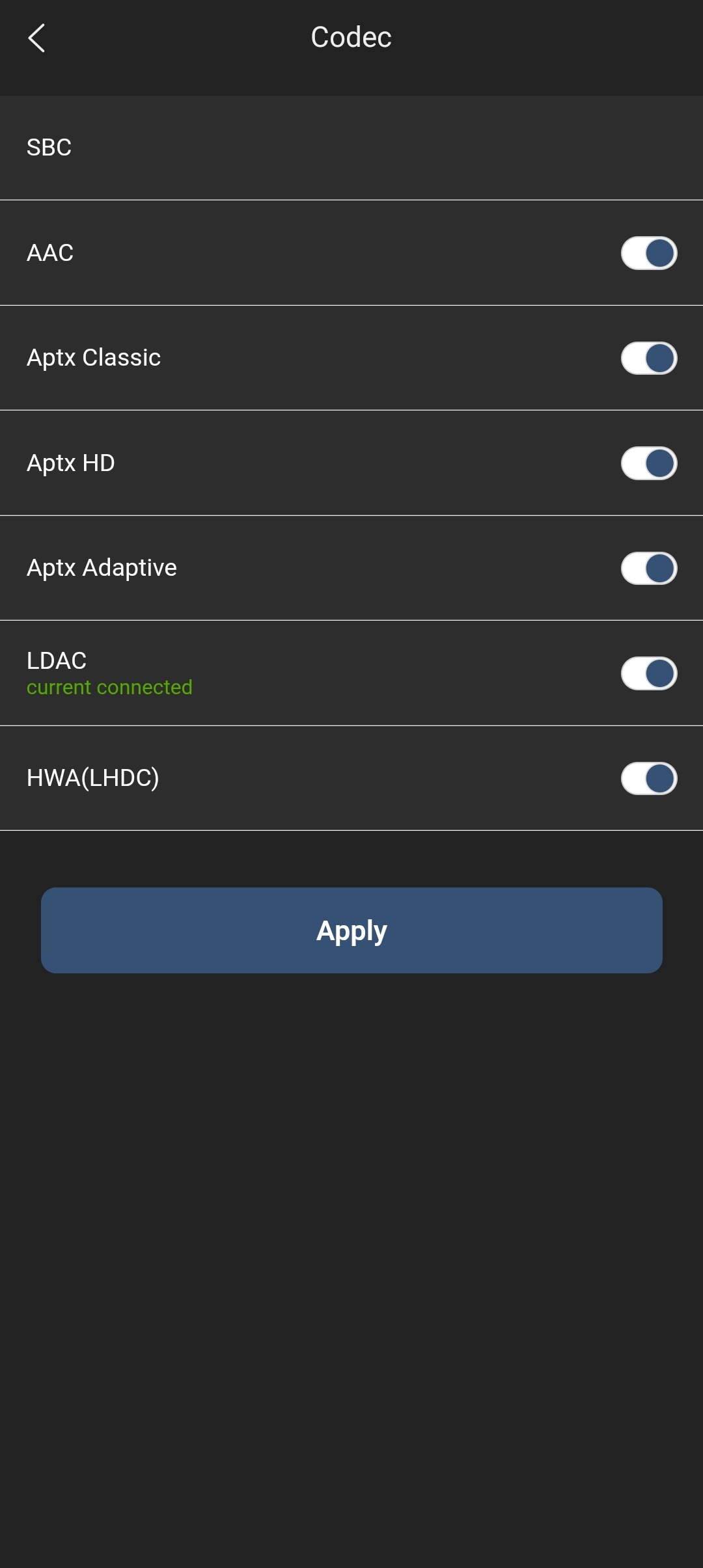This screenshot has height=1568, width=703.
Task: Turn off the Aptx HD codec
Action: (648, 463)
